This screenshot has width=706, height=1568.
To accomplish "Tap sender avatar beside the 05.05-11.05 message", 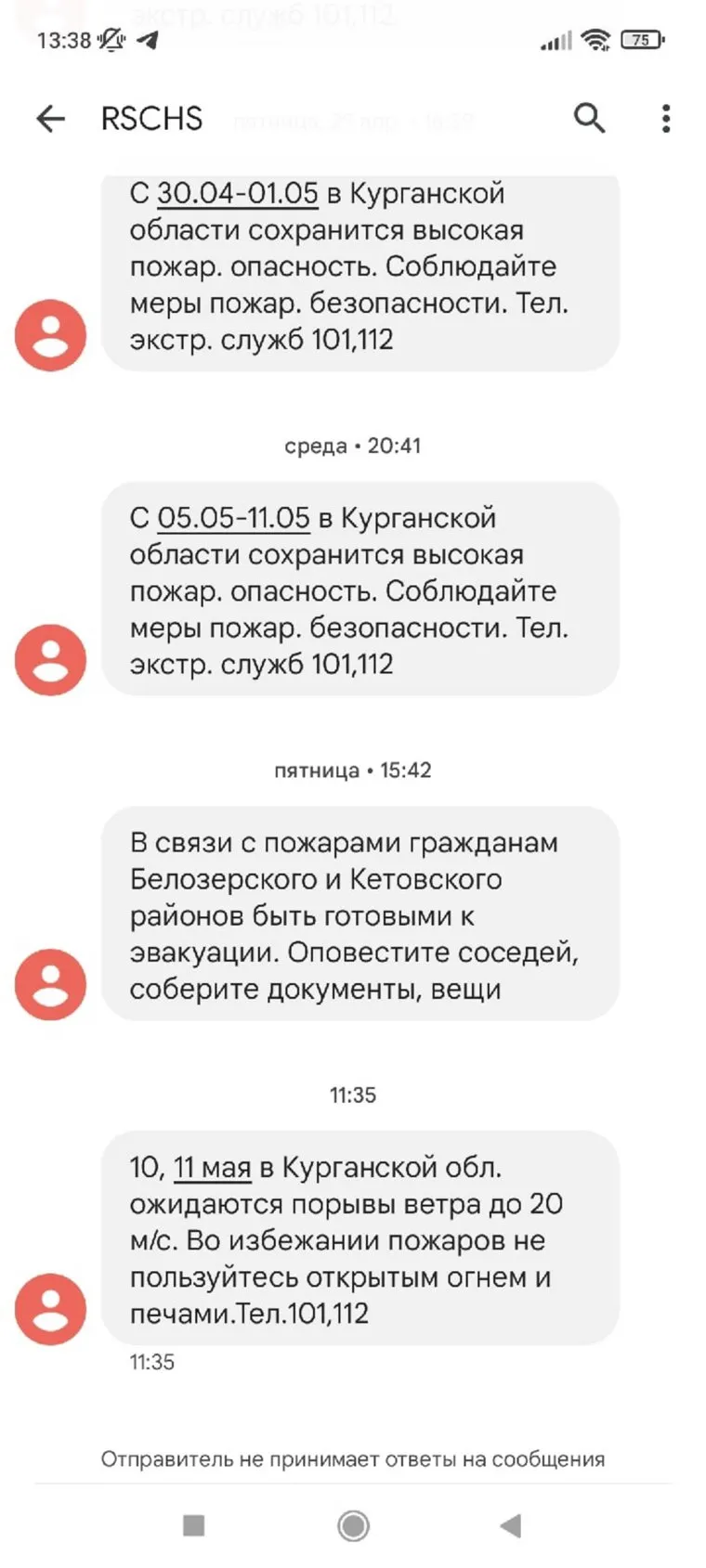I will (50, 660).
